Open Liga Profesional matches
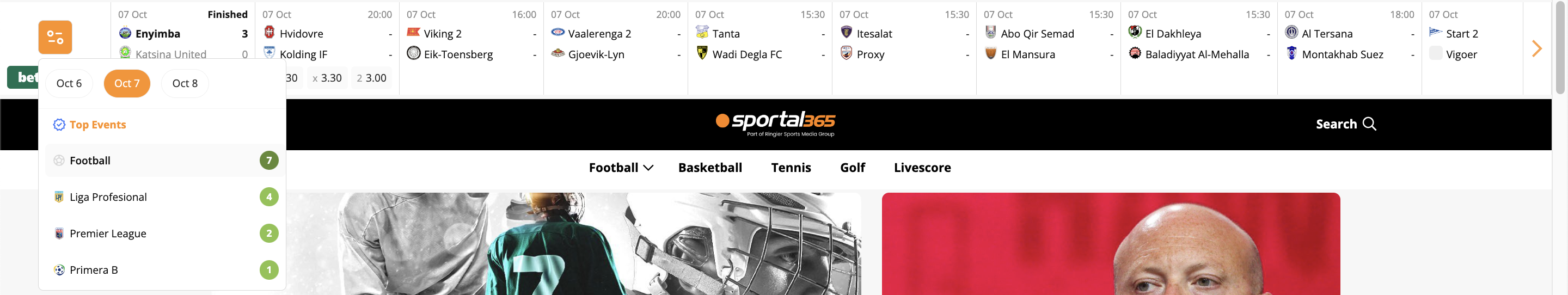 pos(108,197)
